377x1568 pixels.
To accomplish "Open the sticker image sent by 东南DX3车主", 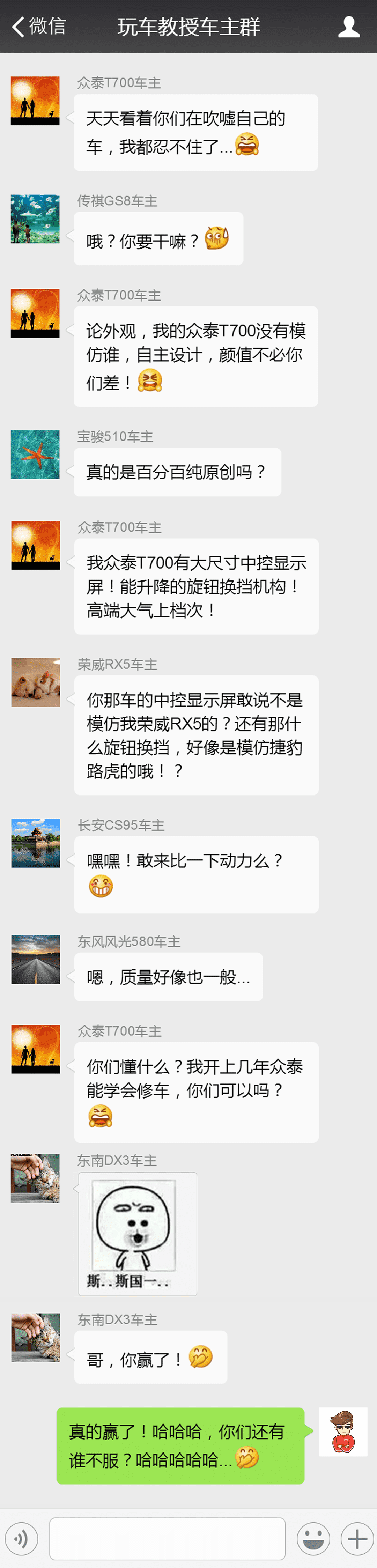I will point(137,1234).
